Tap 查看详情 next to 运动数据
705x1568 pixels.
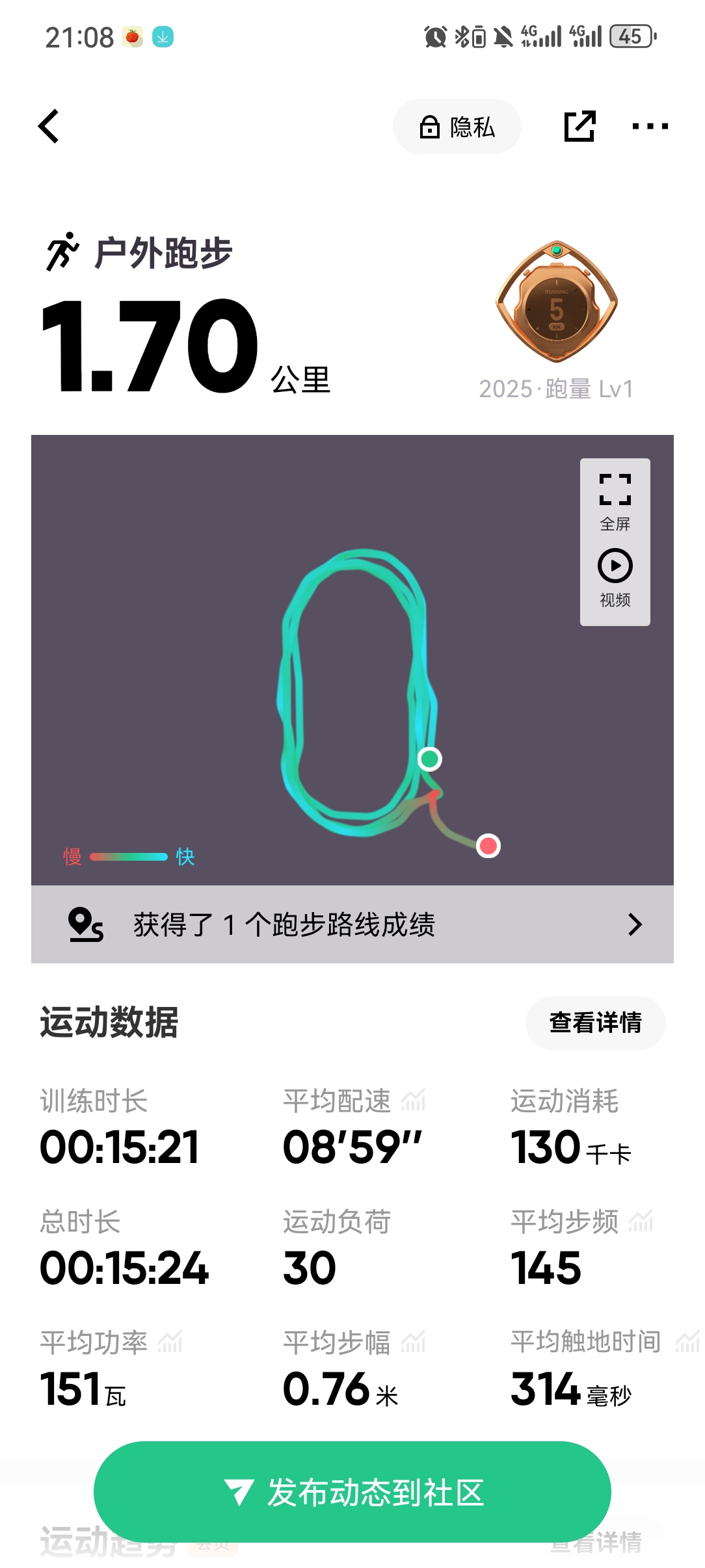[x=595, y=1023]
